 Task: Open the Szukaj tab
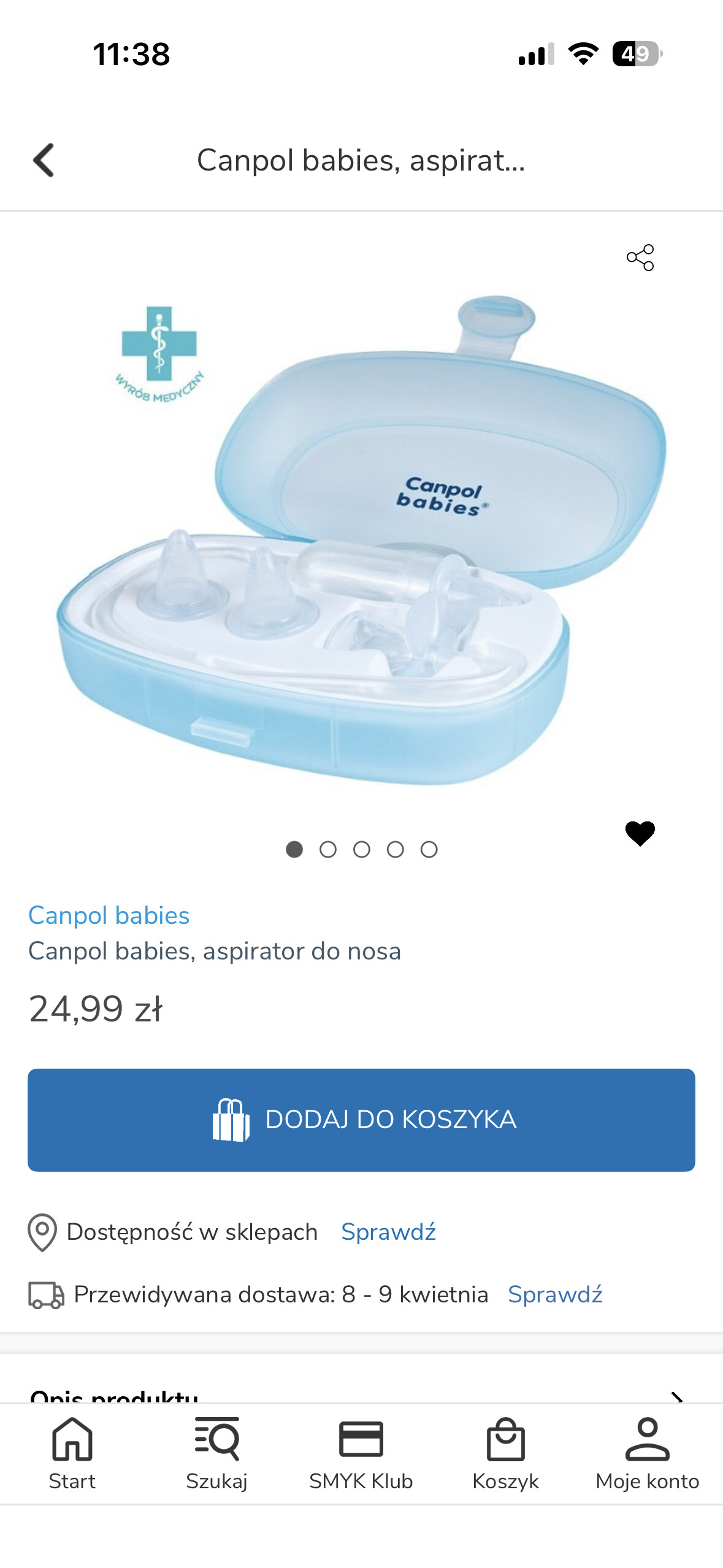click(x=216, y=1454)
